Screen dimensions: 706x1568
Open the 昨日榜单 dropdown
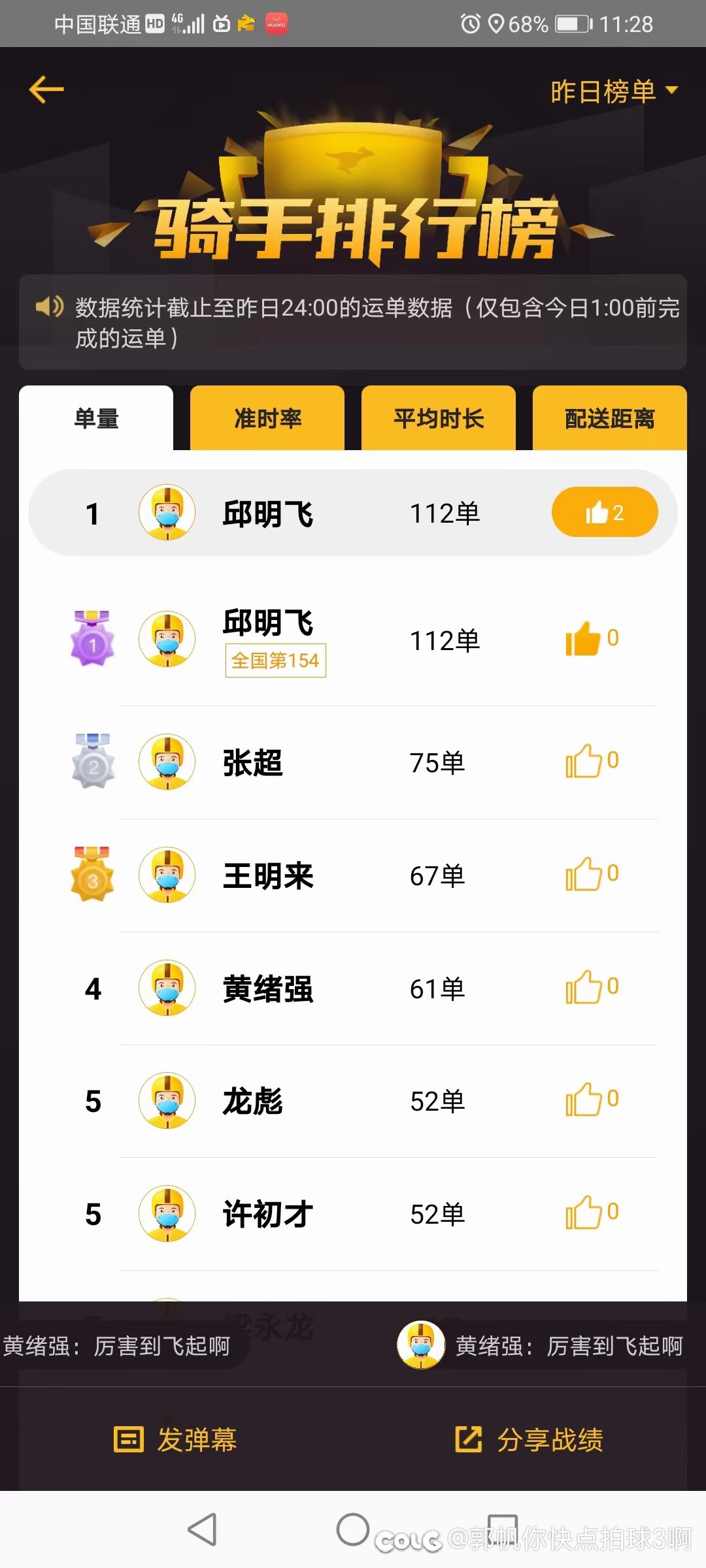613,91
